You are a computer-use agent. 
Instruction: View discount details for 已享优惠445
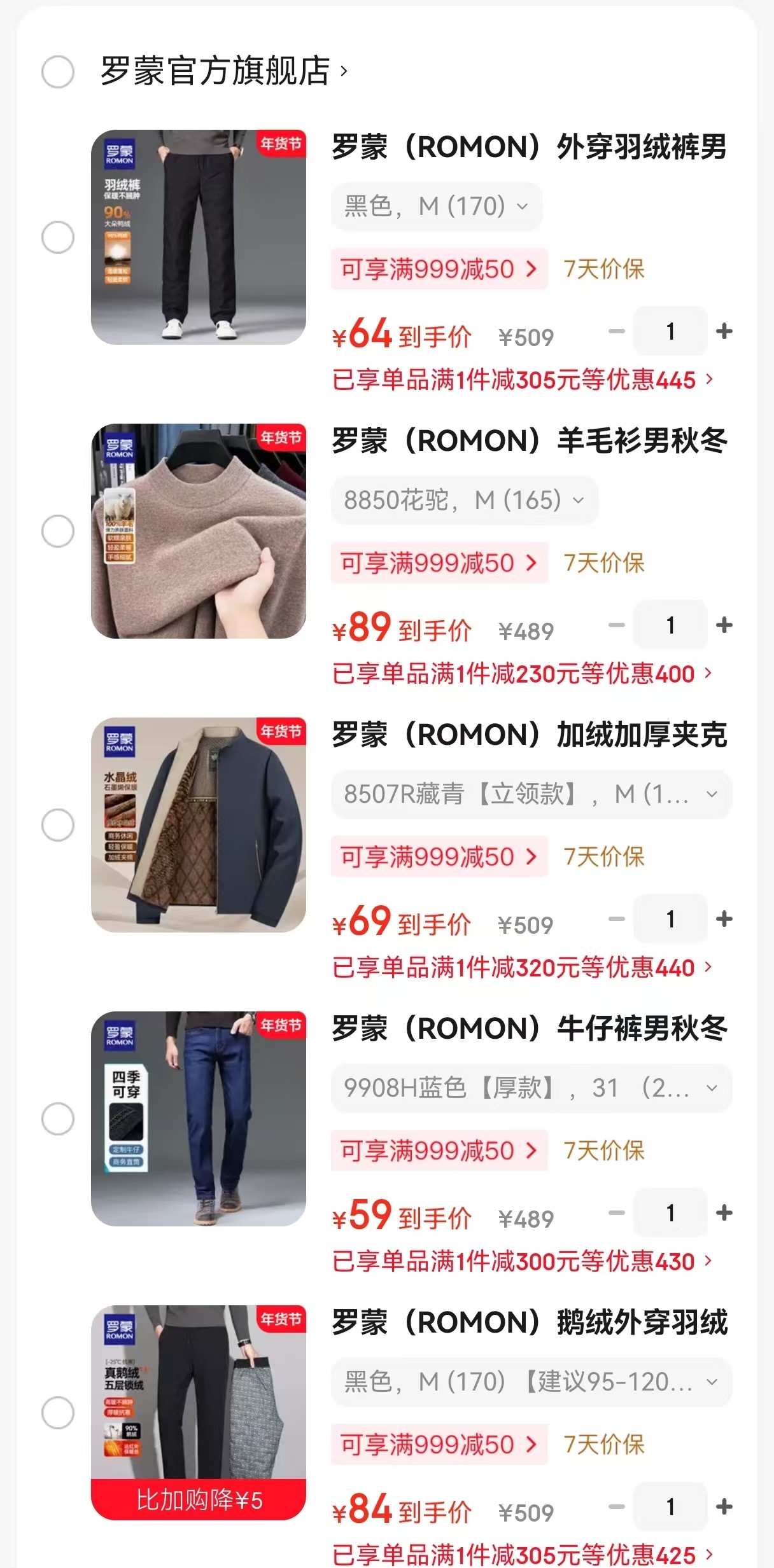click(522, 380)
